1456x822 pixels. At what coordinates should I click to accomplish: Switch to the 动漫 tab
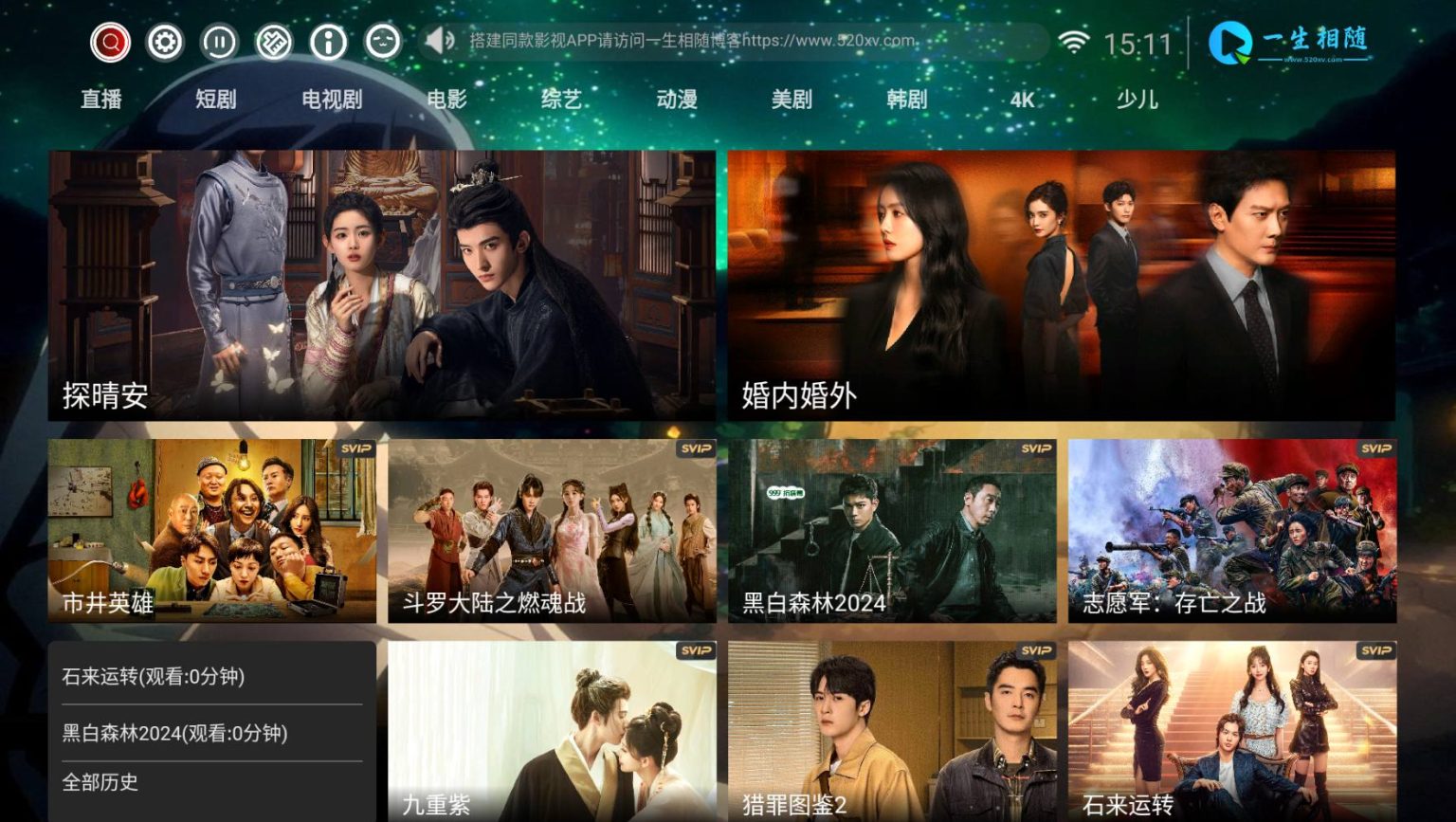point(677,100)
